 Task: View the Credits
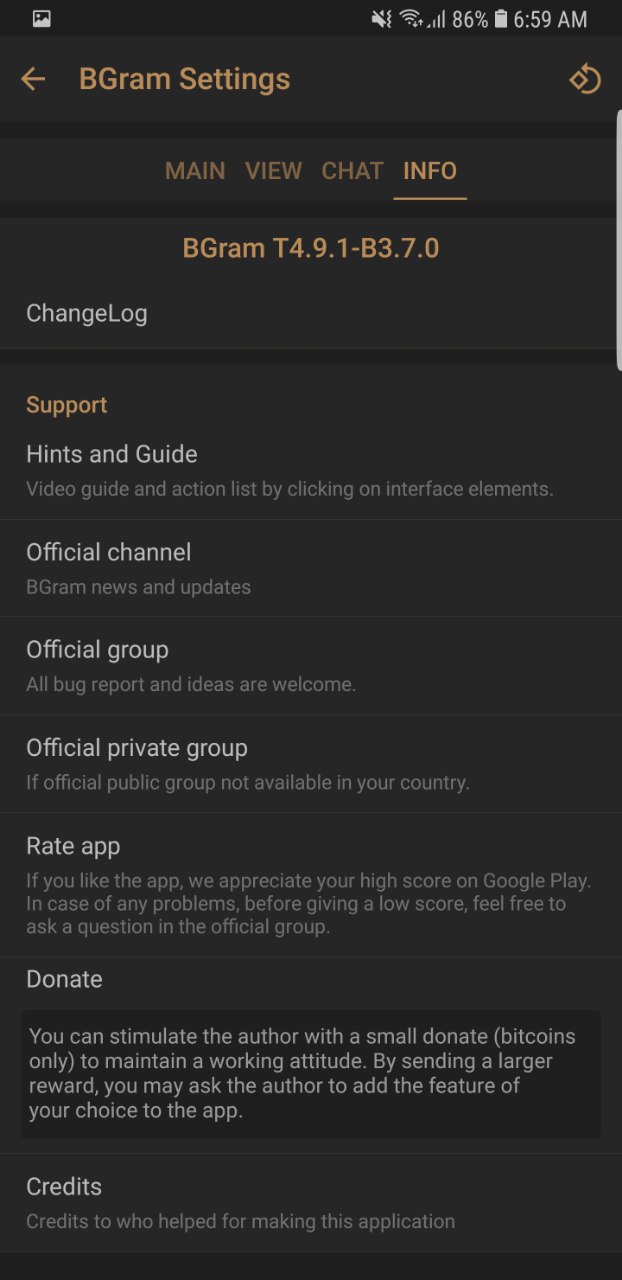pos(311,1203)
